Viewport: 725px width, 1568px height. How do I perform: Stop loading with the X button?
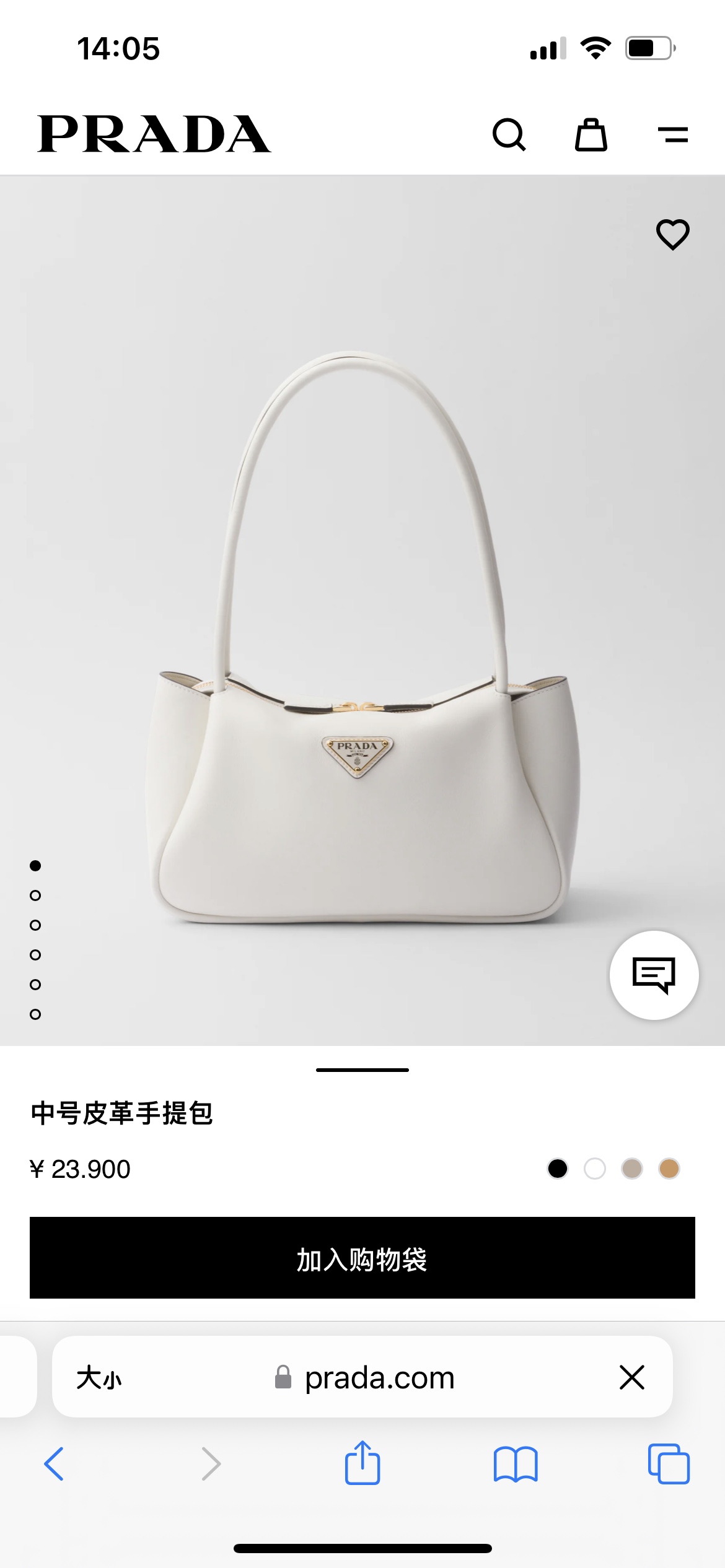pos(632,1377)
